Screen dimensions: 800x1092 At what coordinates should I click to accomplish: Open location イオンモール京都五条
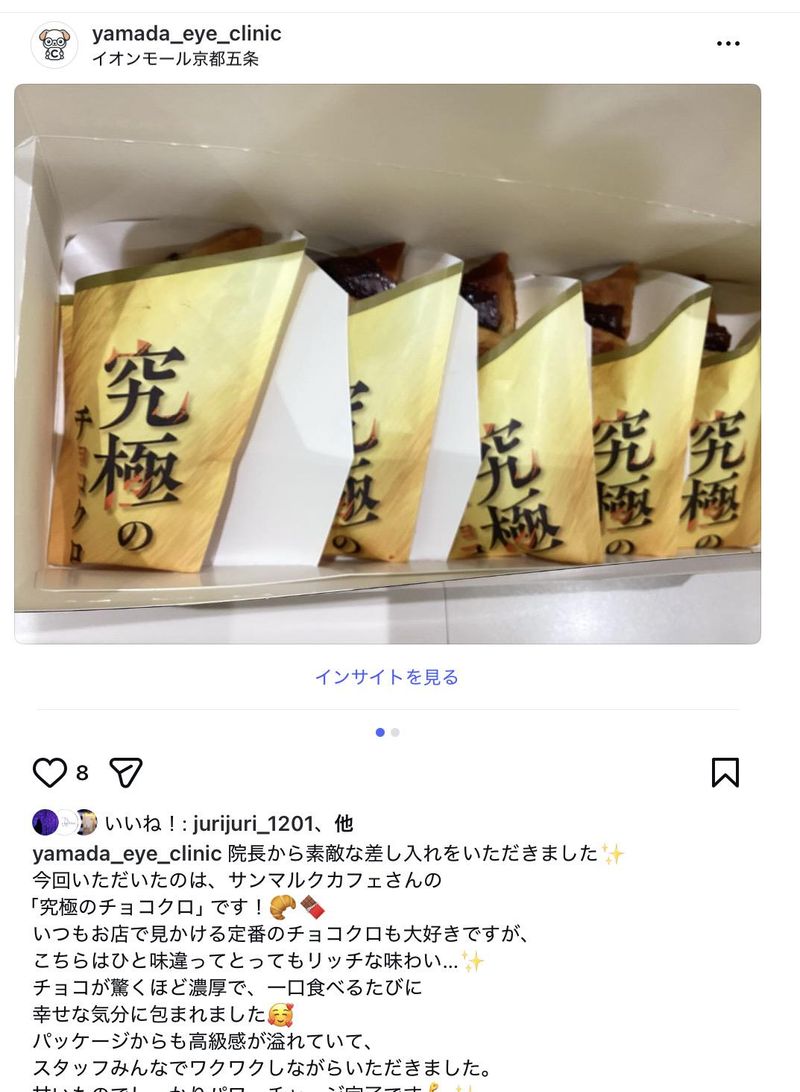click(x=175, y=59)
